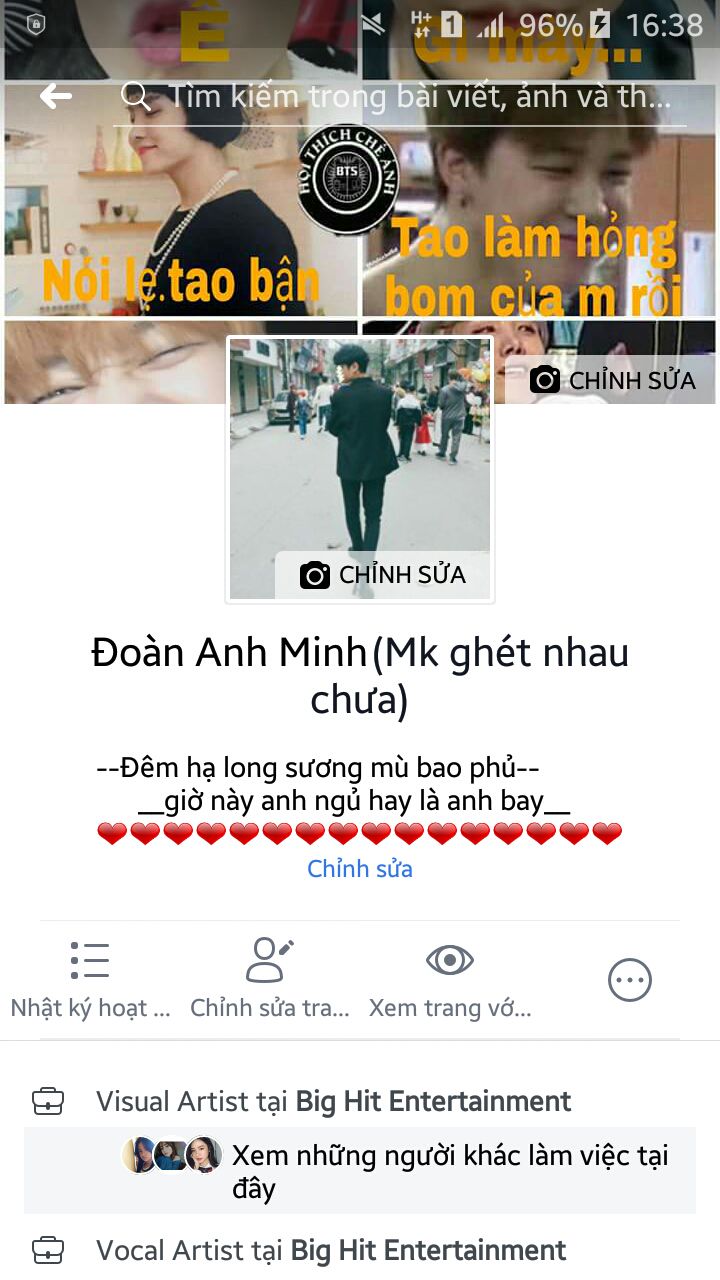Edit the cover photo
The image size is (720, 1280).
612,380
